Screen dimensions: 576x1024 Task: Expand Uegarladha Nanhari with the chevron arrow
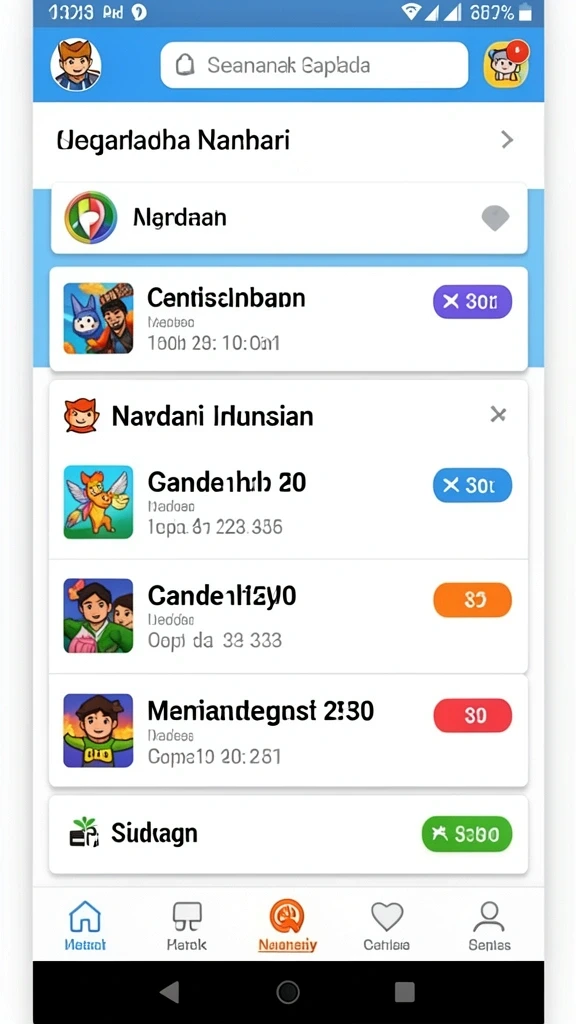[507, 140]
